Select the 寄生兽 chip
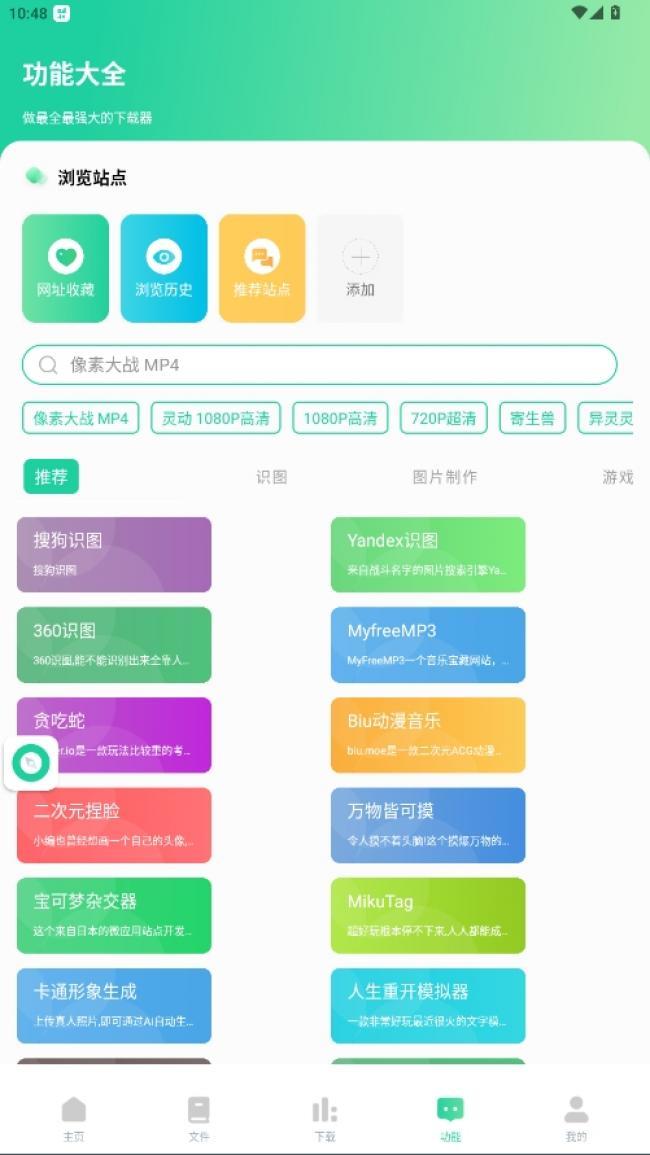The image size is (650, 1155). 533,418
